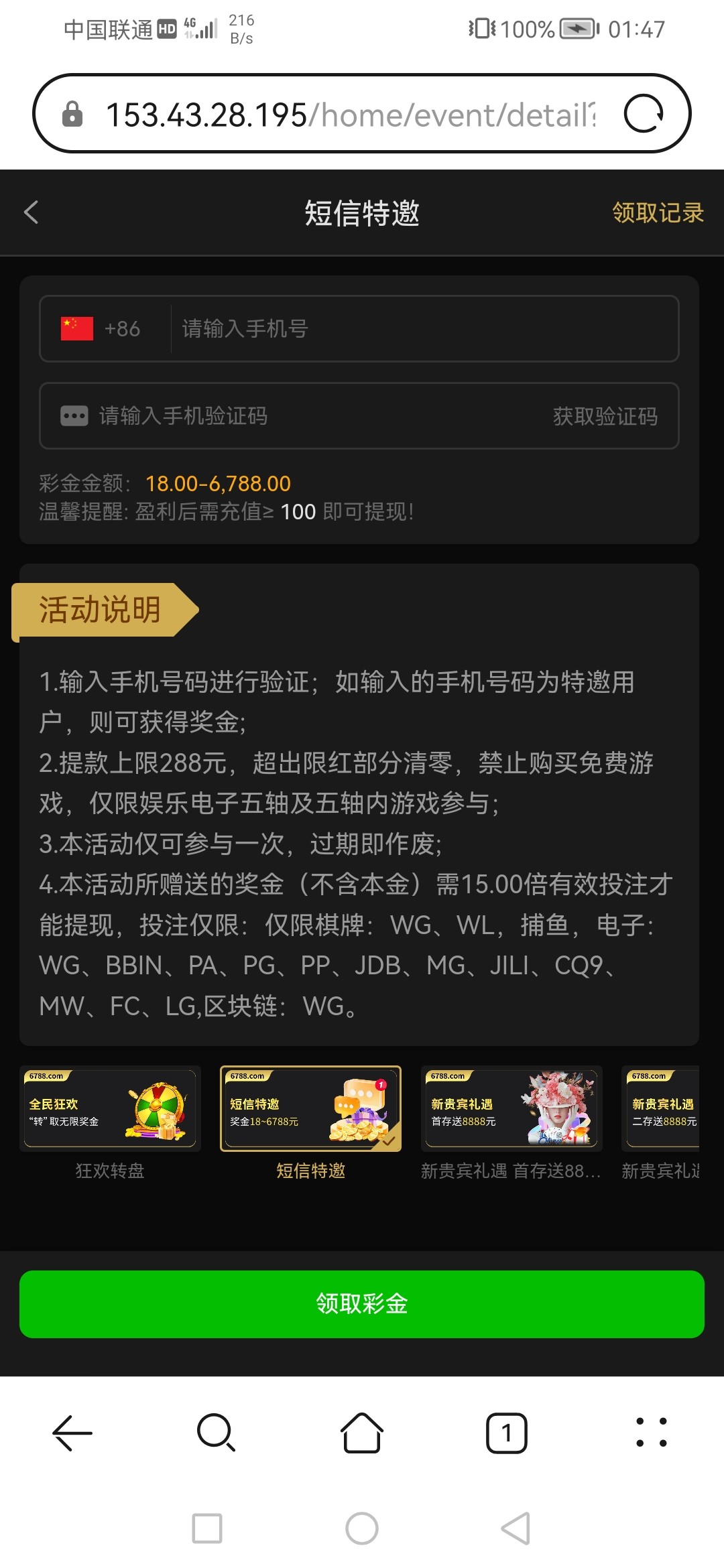Open 新贵宾礼遇 二存送8888元 card
Screen dimensions: 724x1568
coord(661,1109)
